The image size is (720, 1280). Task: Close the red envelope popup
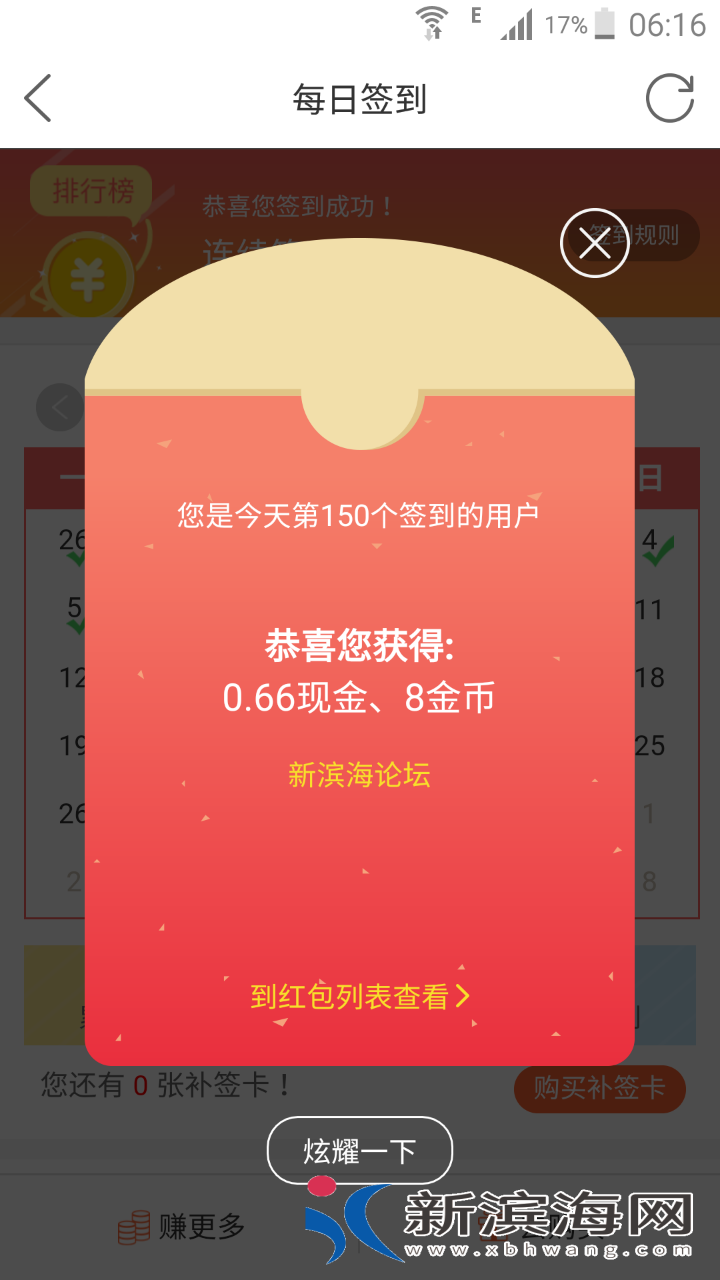tap(594, 243)
